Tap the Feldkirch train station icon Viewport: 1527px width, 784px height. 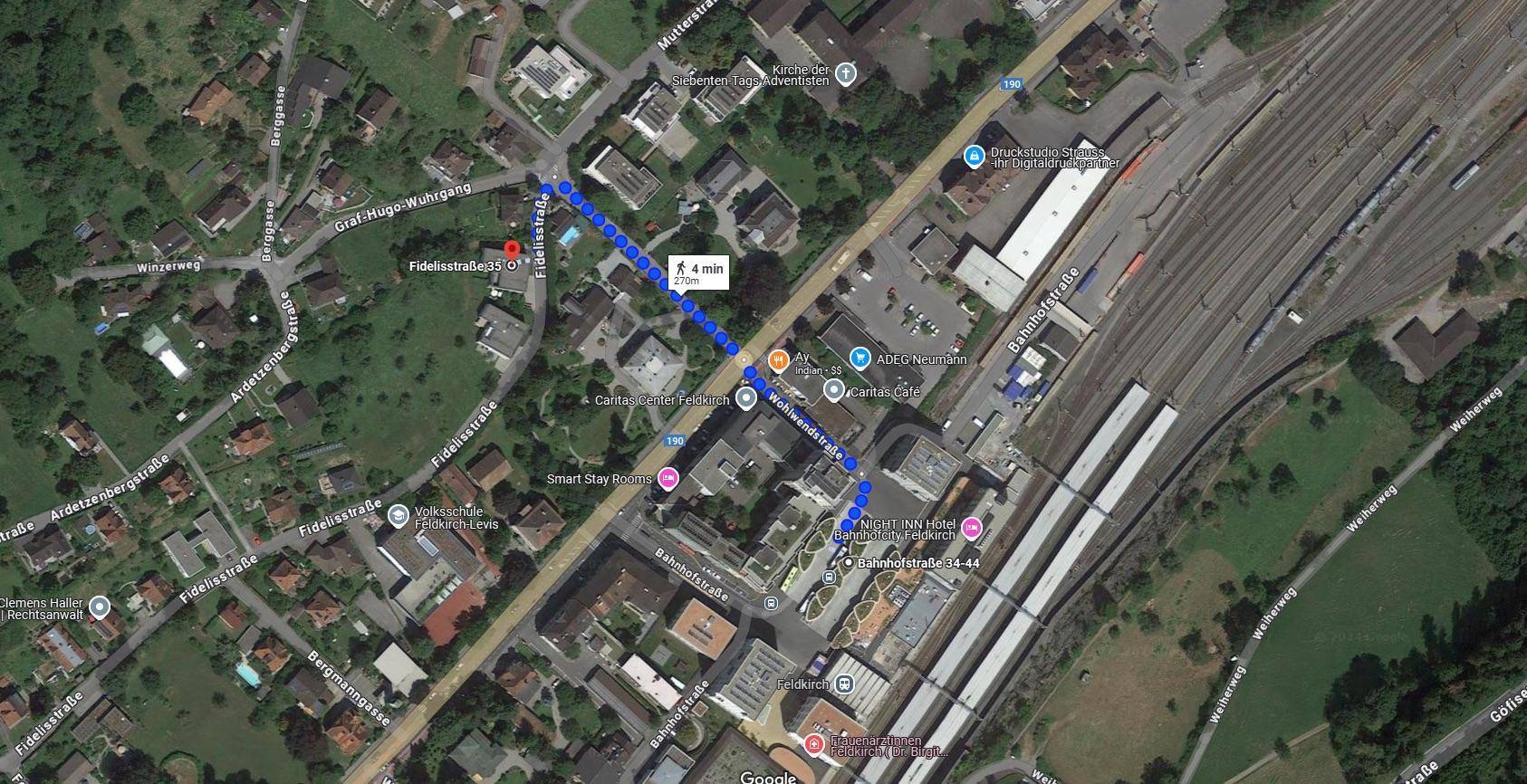tap(844, 684)
